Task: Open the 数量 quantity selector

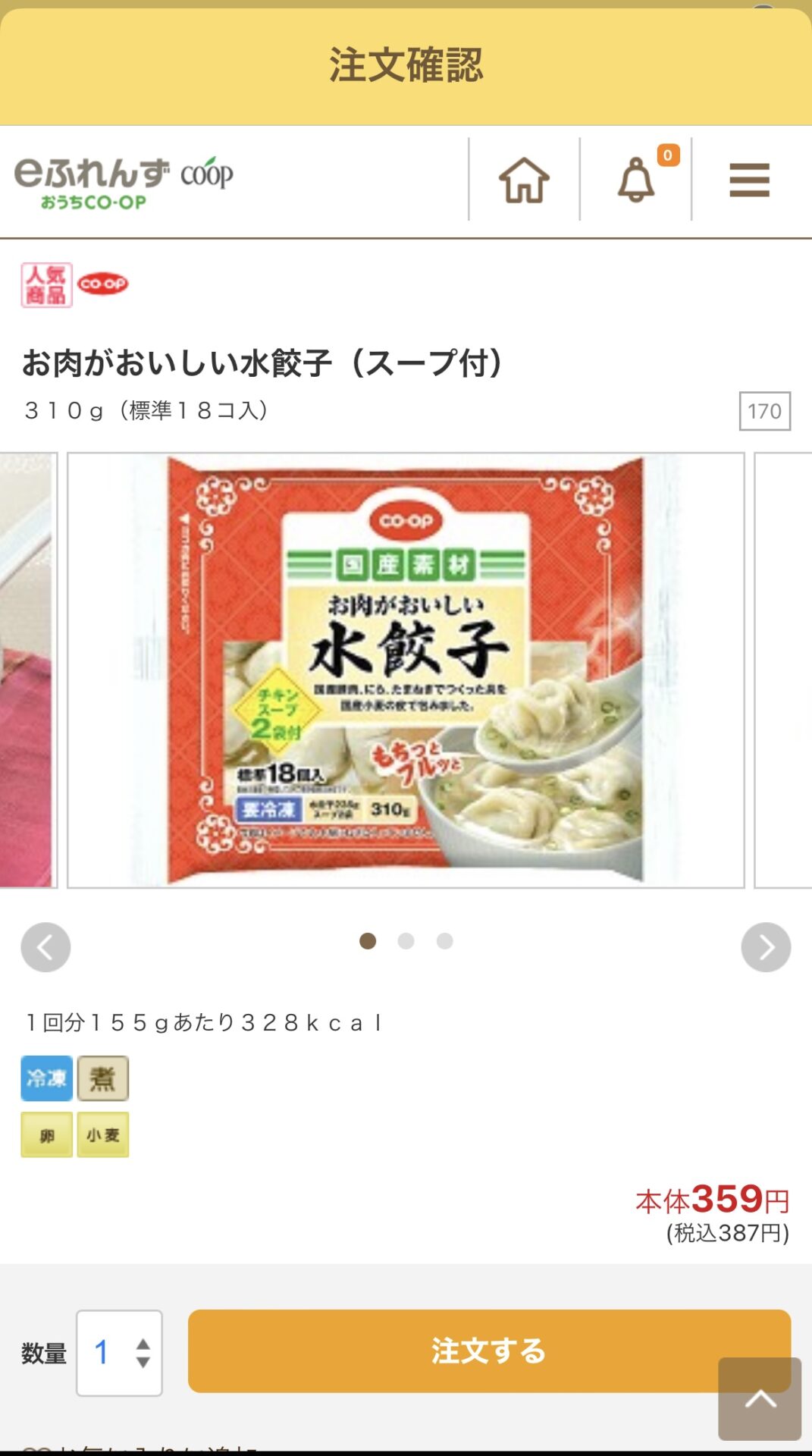Action: pyautogui.click(x=120, y=1353)
